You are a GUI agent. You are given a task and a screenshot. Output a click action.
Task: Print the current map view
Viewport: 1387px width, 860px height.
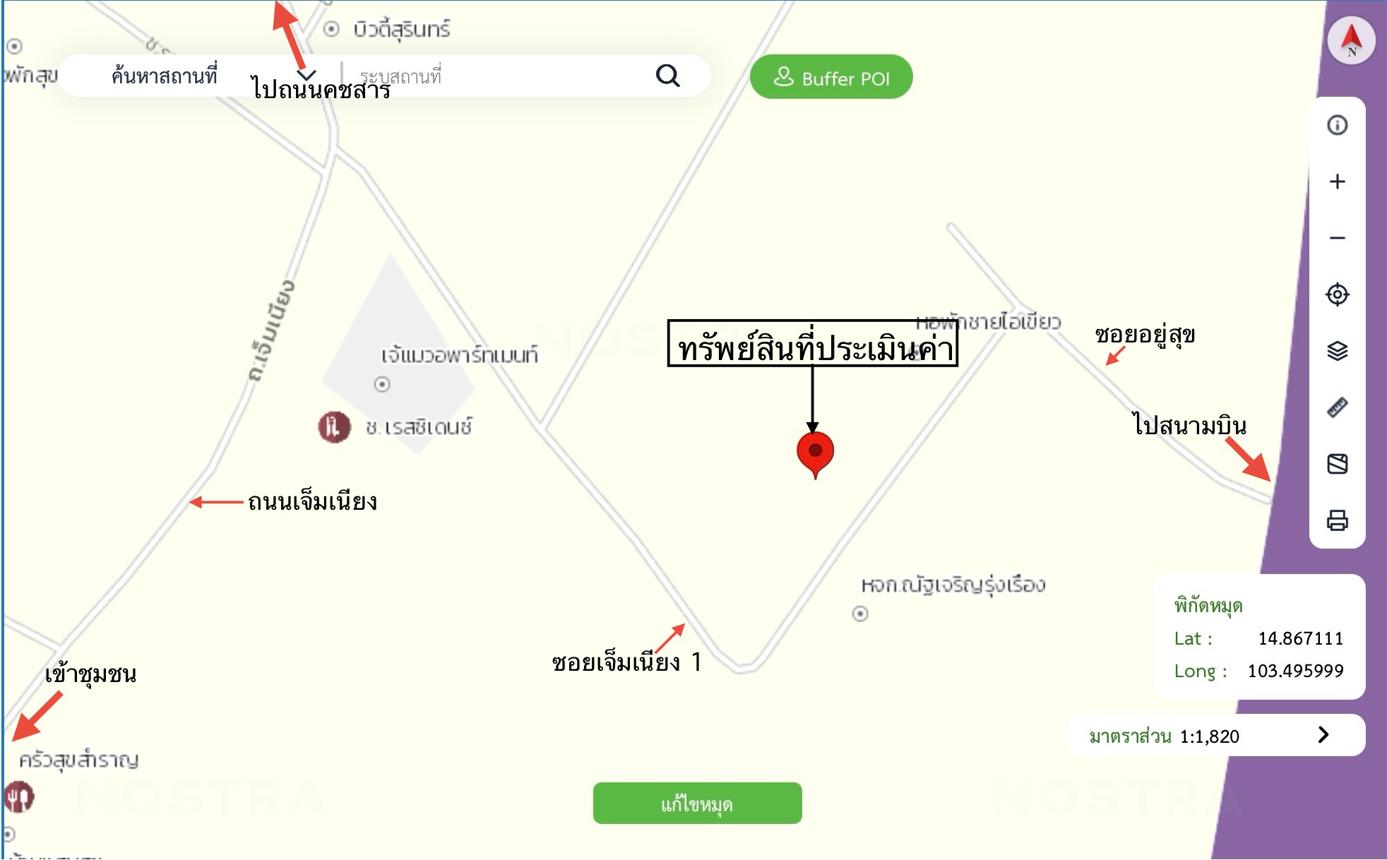(x=1337, y=521)
